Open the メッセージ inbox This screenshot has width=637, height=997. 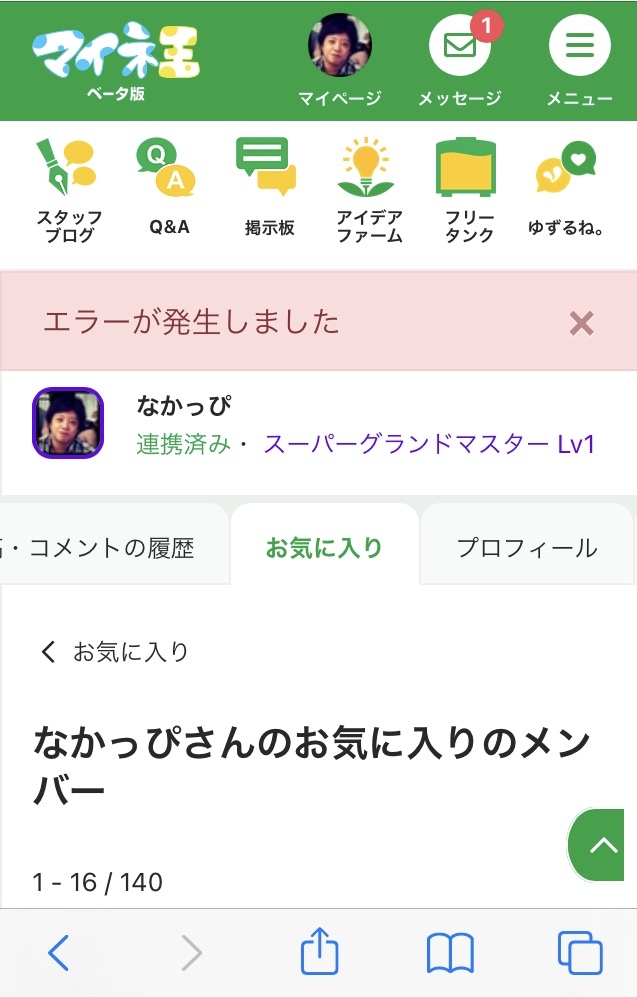[x=459, y=61]
